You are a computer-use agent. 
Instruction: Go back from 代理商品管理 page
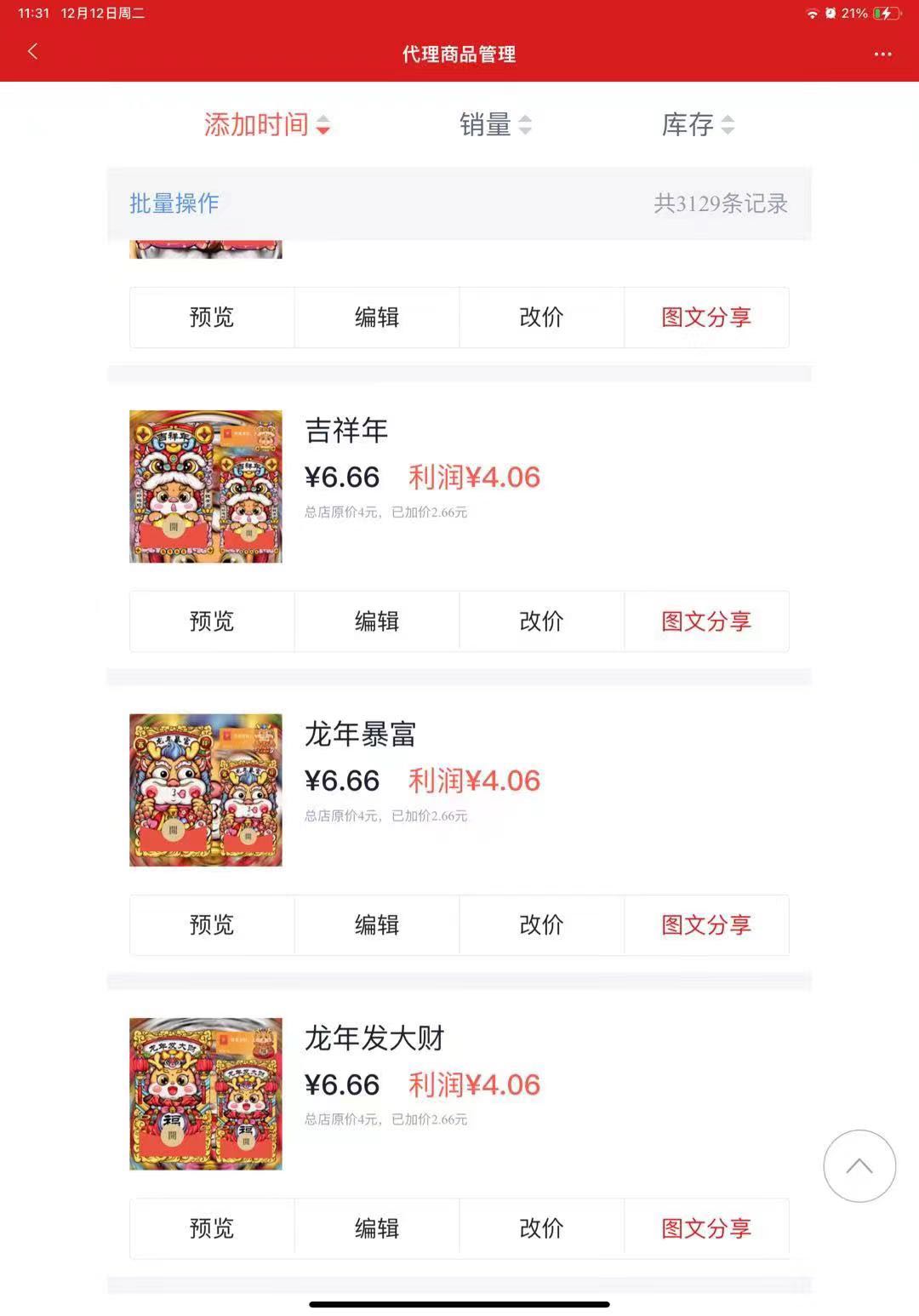33,52
